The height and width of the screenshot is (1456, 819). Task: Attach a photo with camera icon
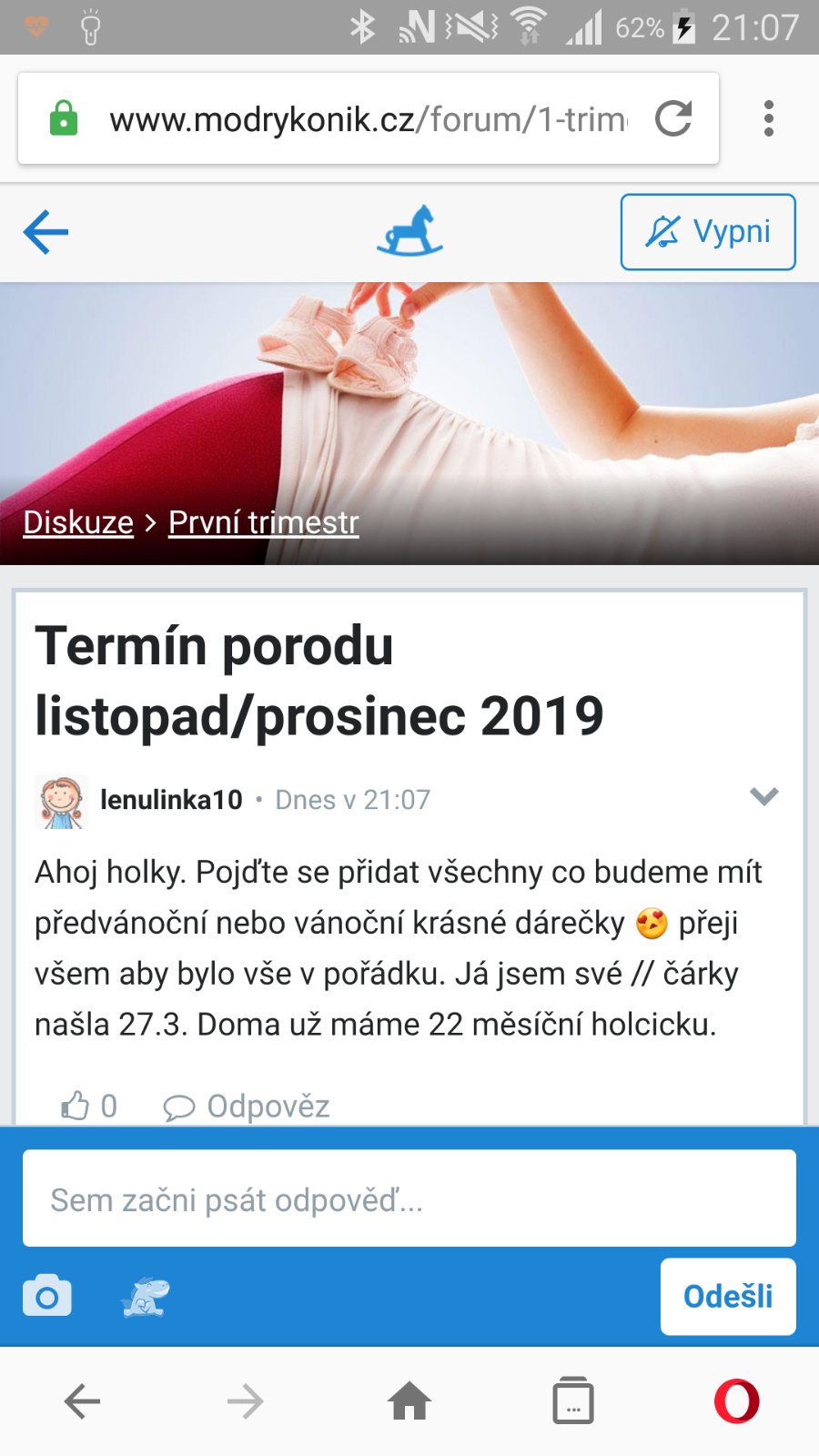tap(47, 1296)
